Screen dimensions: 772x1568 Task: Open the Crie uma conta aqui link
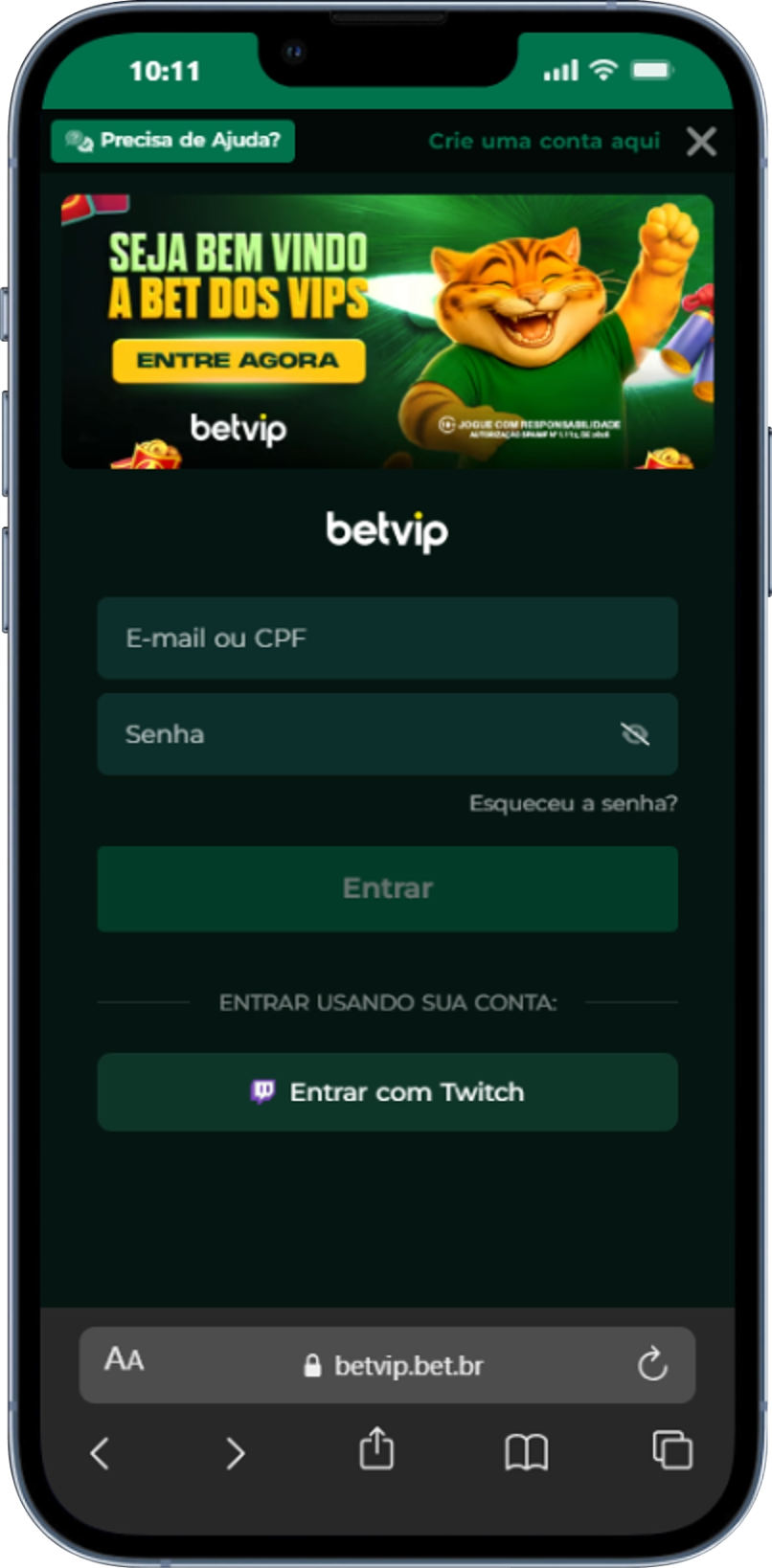coord(544,141)
